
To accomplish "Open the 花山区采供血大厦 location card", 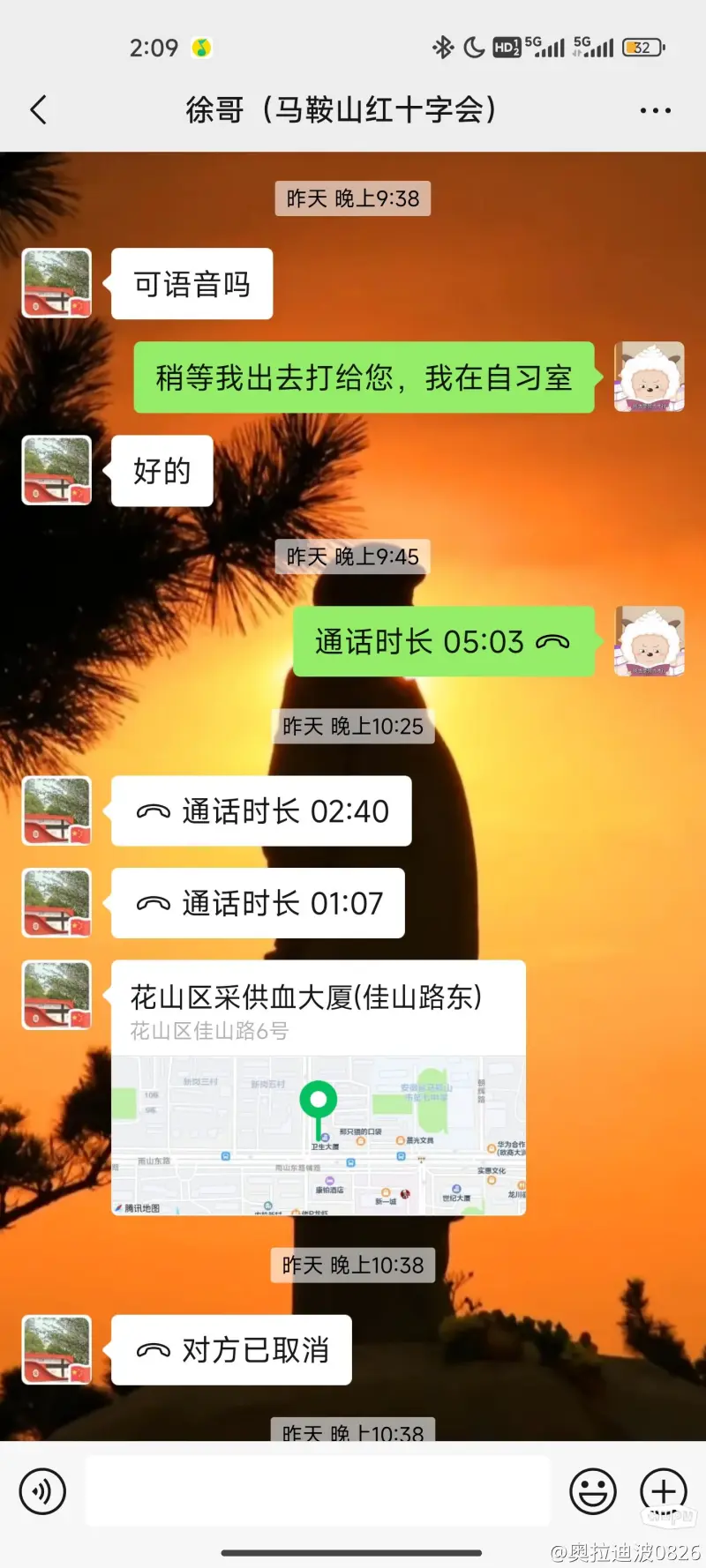I will (319, 1088).
